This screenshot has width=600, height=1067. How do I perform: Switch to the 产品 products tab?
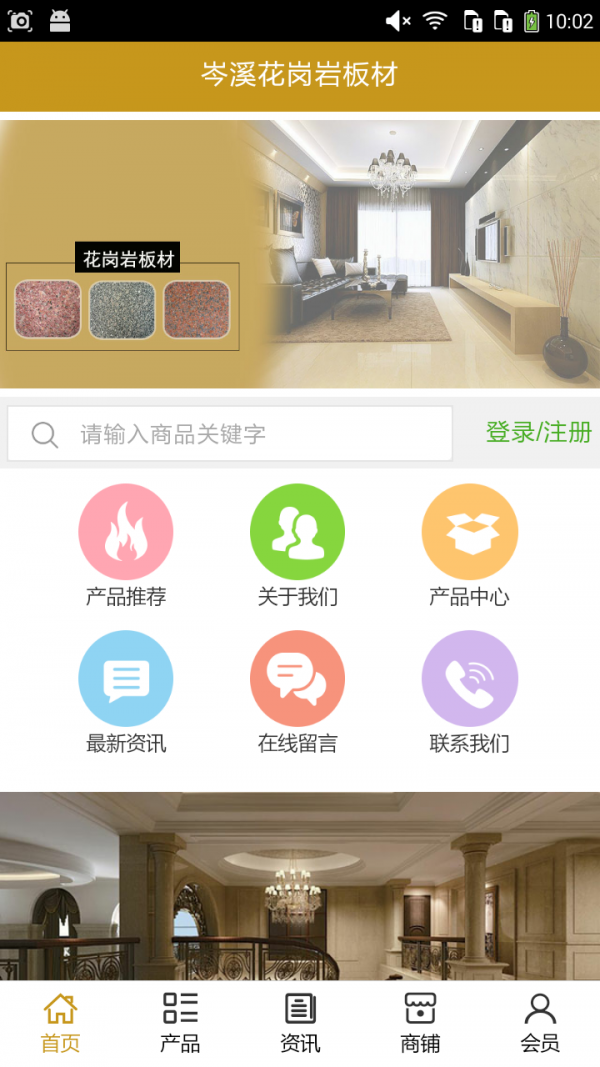[x=180, y=1023]
